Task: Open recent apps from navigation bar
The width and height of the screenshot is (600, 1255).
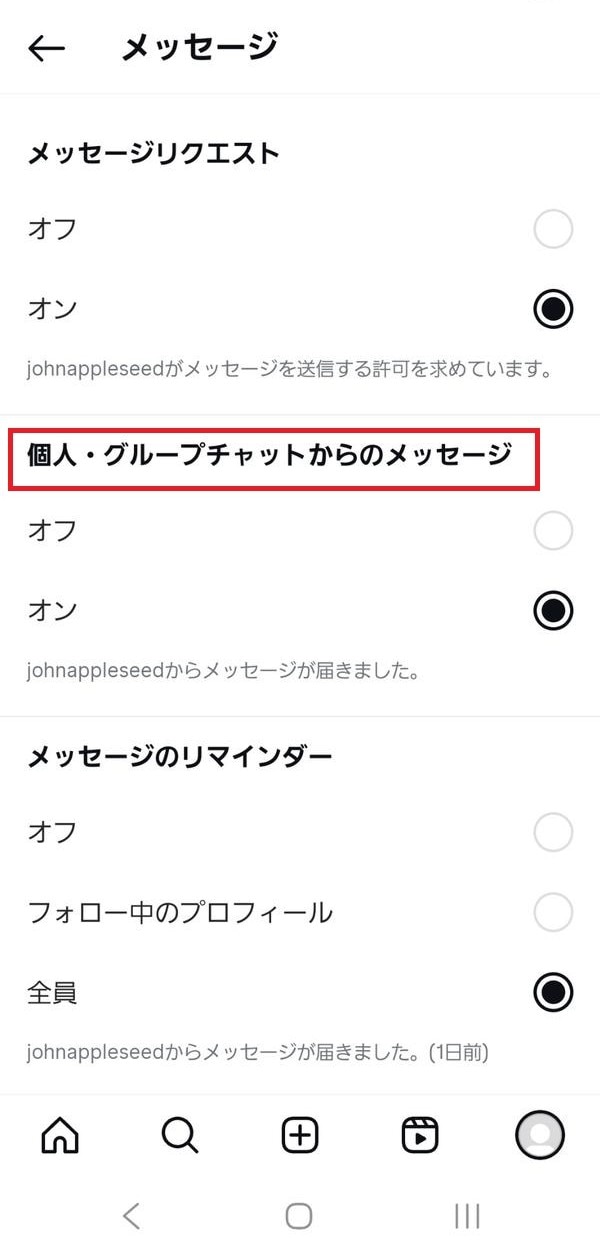Action: click(x=467, y=1216)
